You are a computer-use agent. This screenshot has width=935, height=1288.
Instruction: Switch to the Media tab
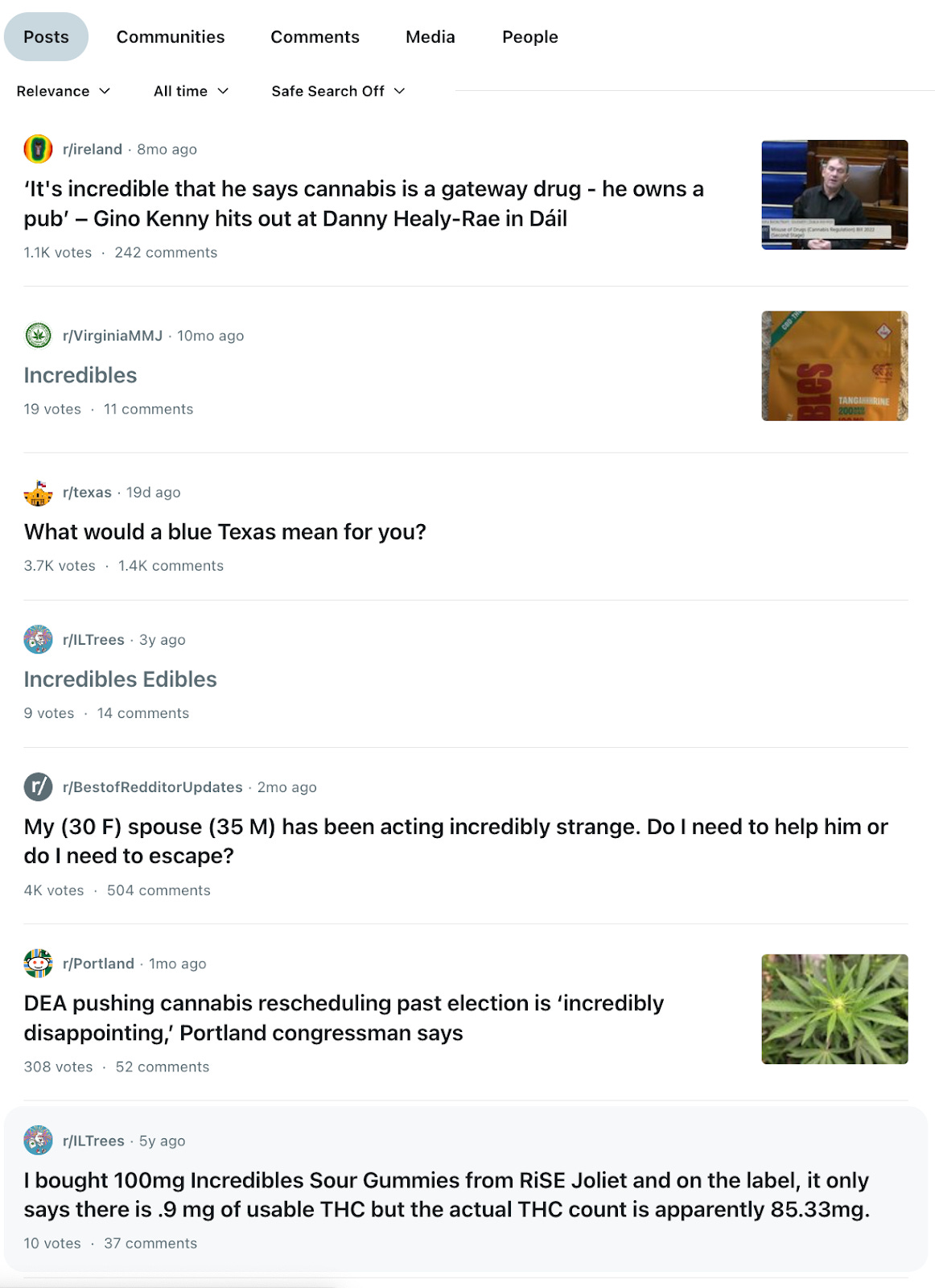tap(430, 37)
